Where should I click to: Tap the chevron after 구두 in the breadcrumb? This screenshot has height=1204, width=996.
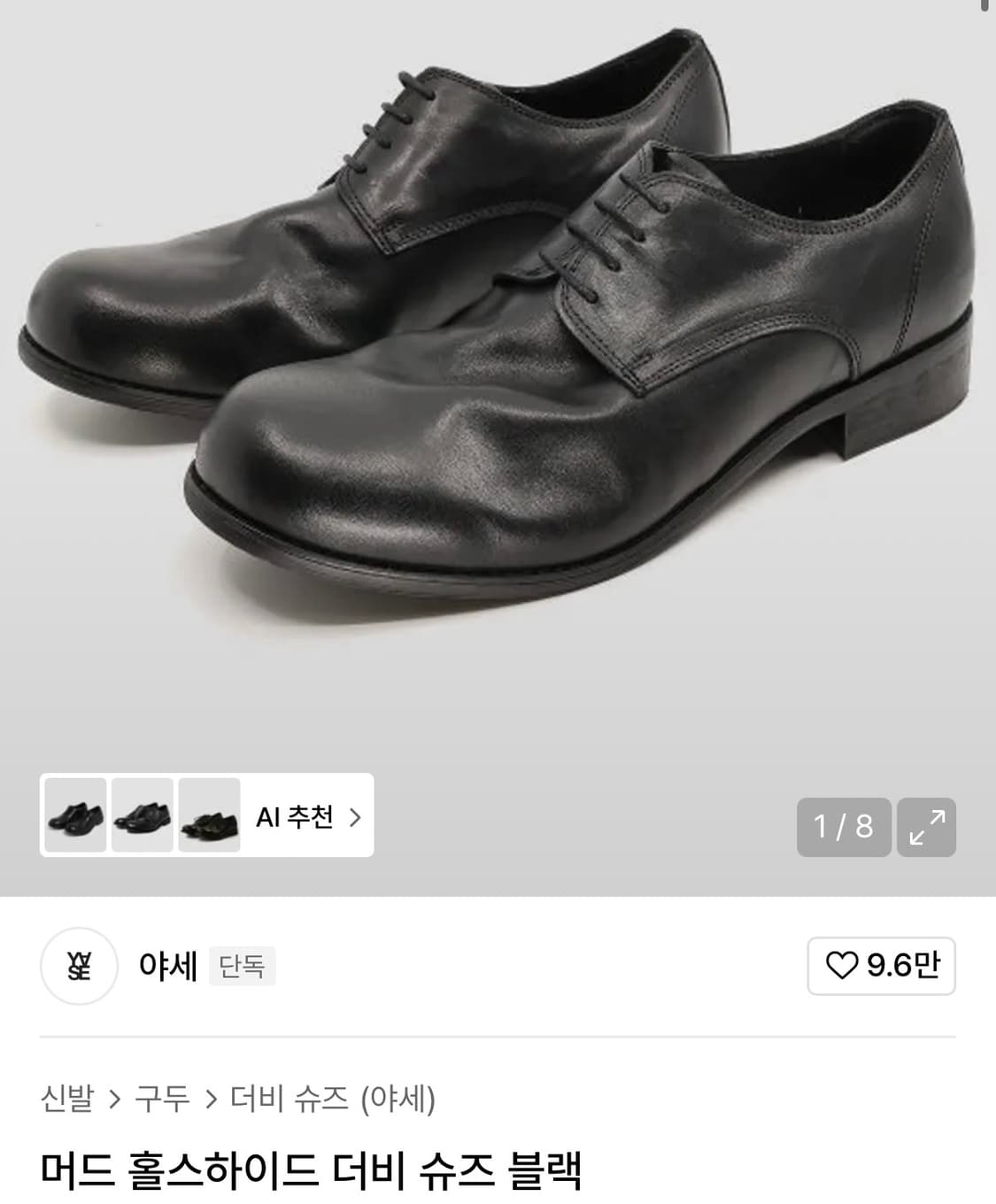coord(212,1097)
